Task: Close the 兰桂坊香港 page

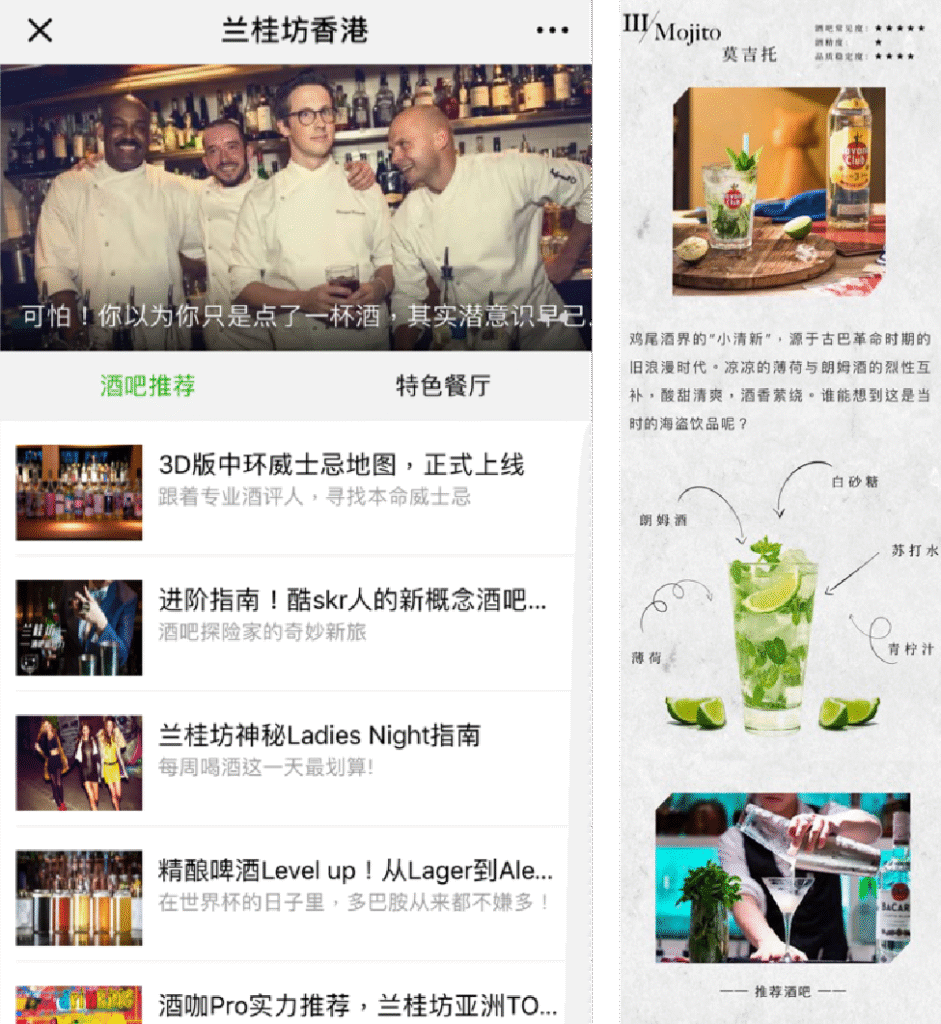Action: [40, 30]
